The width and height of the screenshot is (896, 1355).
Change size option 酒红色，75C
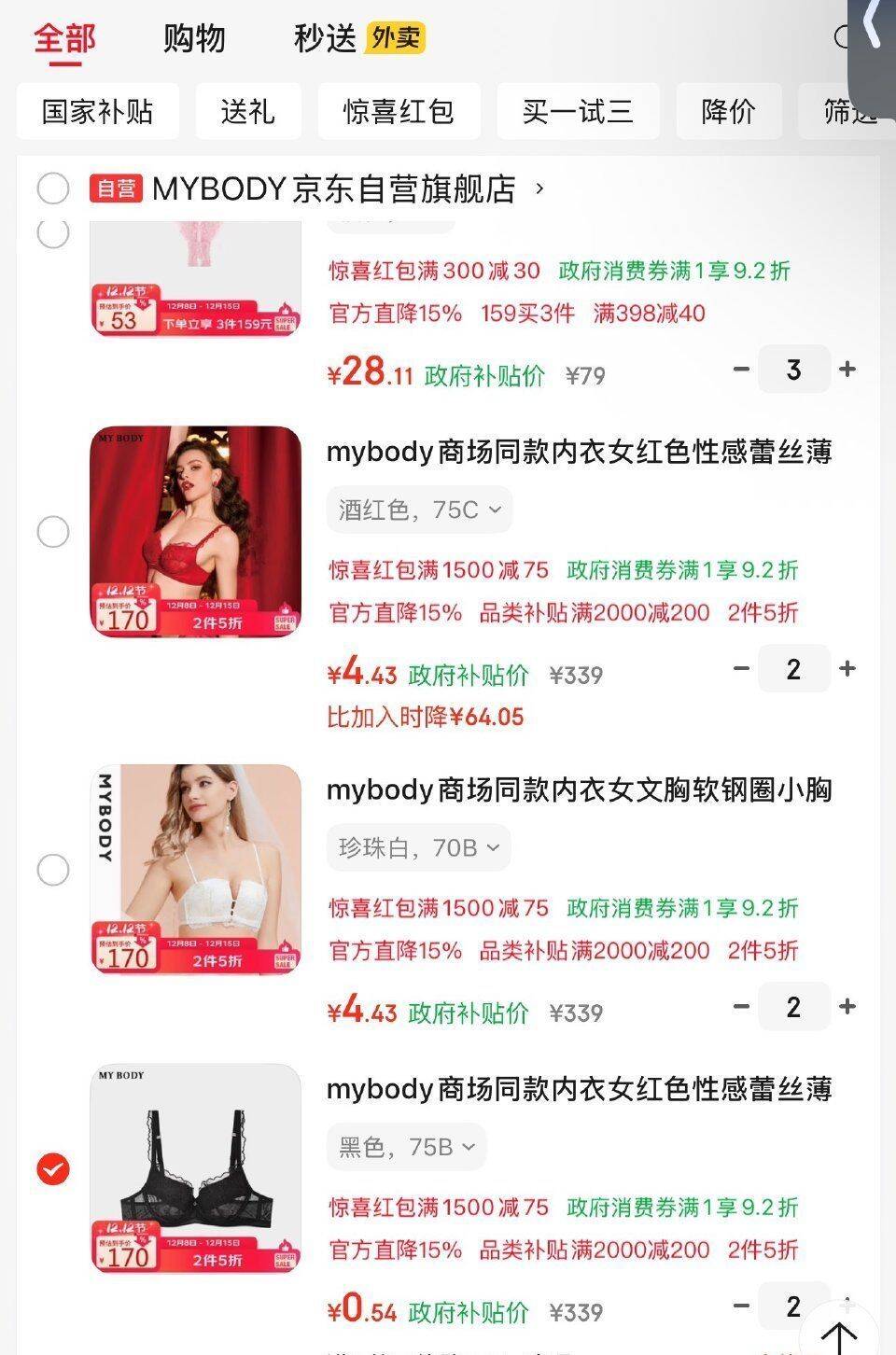pyautogui.click(x=419, y=510)
